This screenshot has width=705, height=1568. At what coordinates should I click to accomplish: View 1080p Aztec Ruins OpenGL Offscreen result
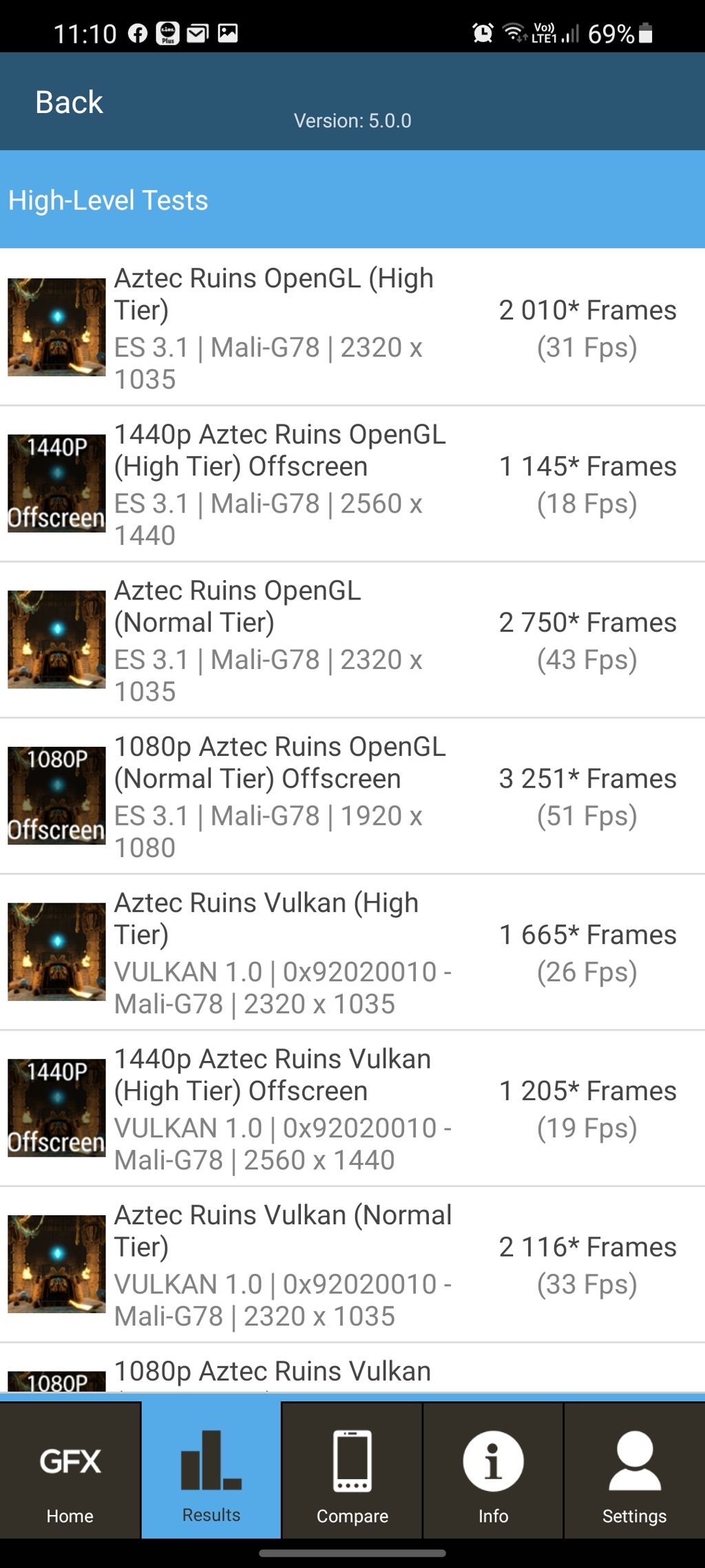click(x=352, y=796)
